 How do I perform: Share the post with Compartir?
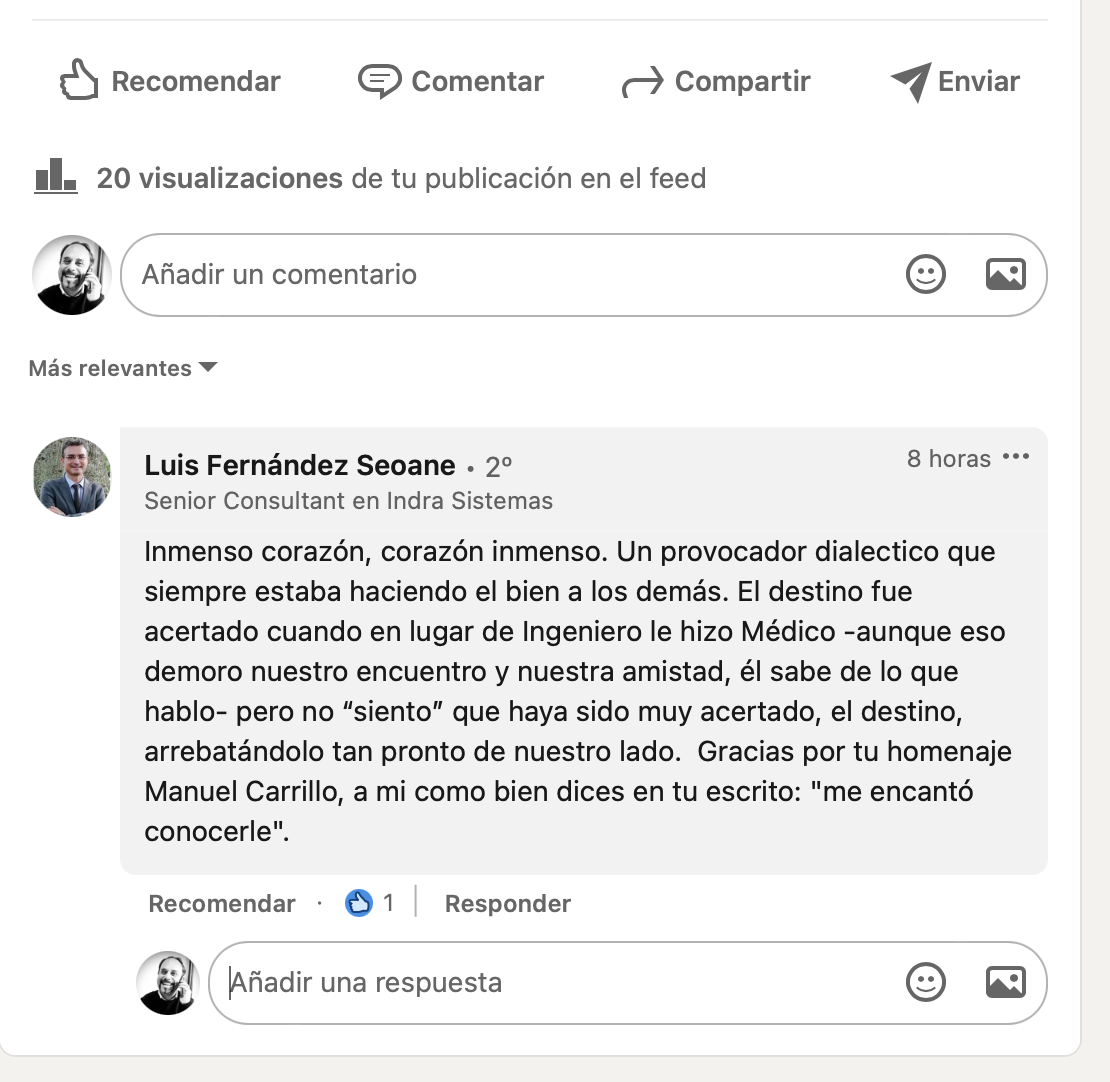(716, 81)
